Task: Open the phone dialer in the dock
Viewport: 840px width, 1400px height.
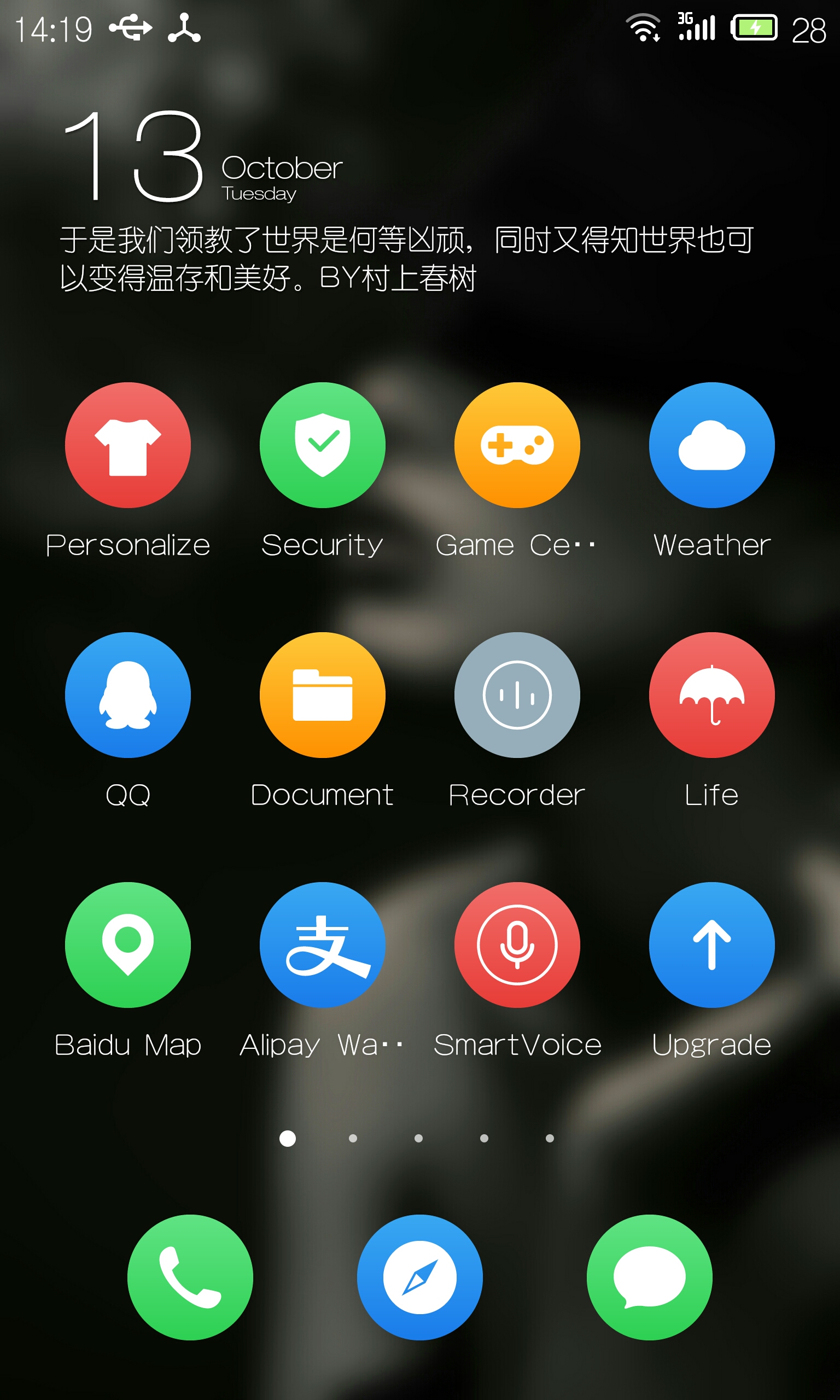Action: [190, 1277]
